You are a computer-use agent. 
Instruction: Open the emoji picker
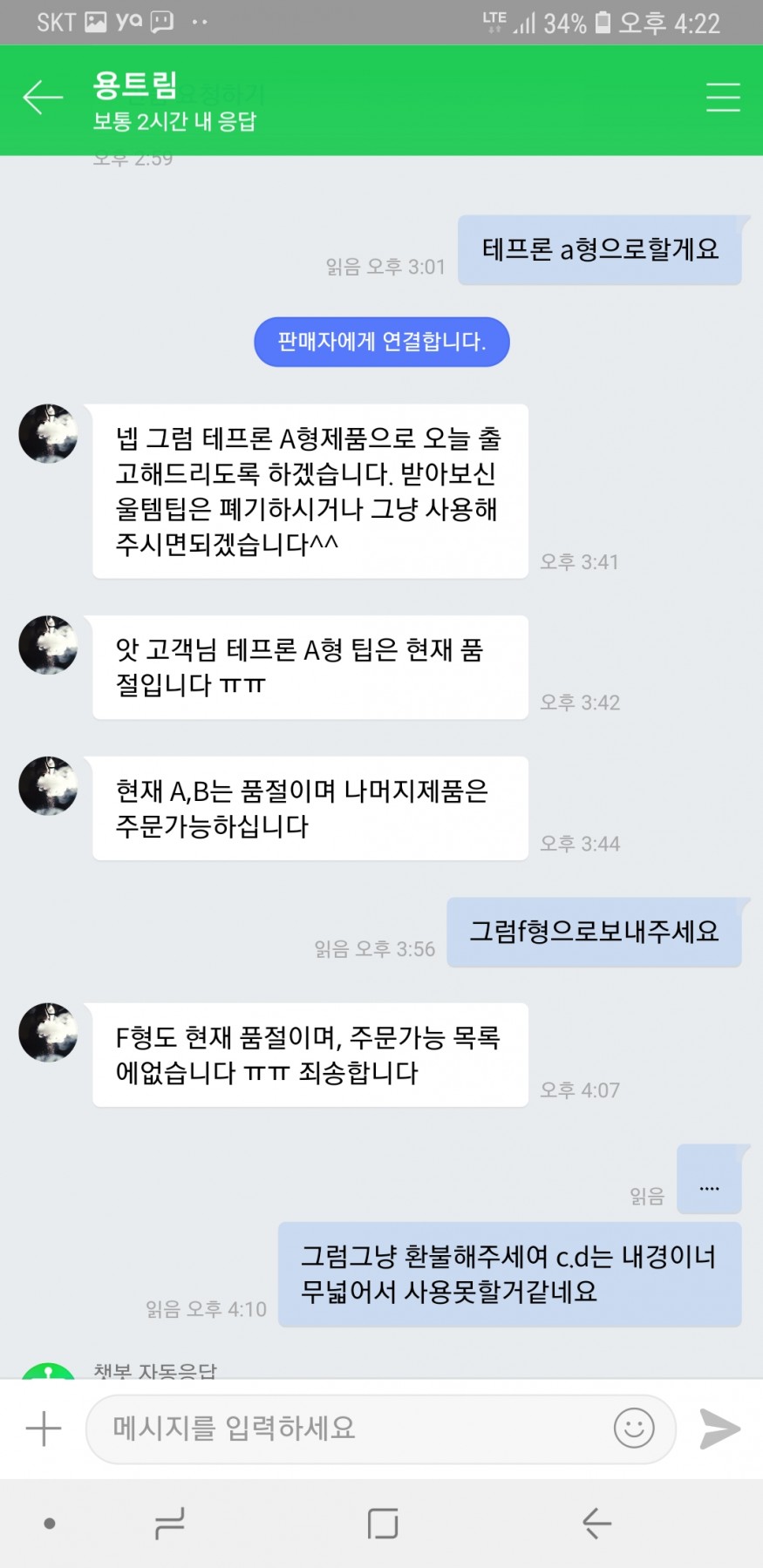[634, 1429]
